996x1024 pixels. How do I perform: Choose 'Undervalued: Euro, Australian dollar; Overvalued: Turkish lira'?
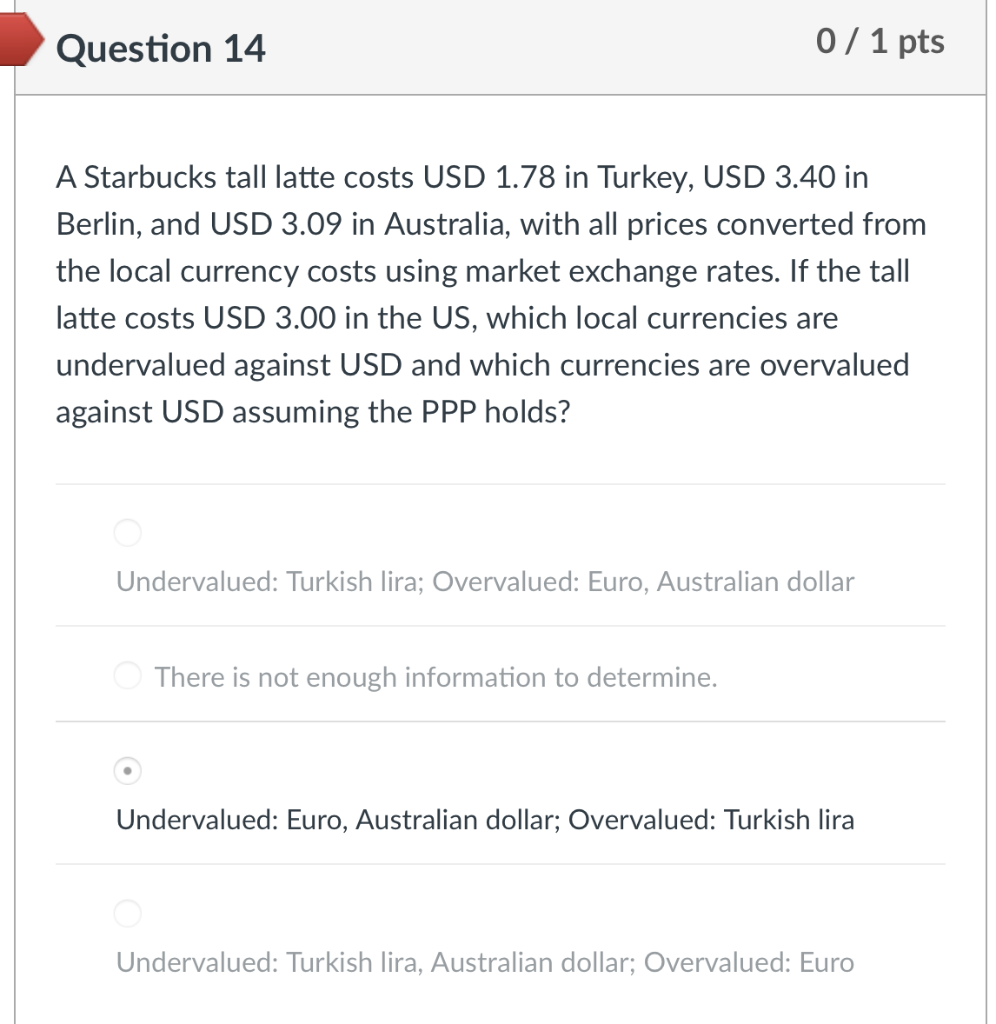[485, 820]
